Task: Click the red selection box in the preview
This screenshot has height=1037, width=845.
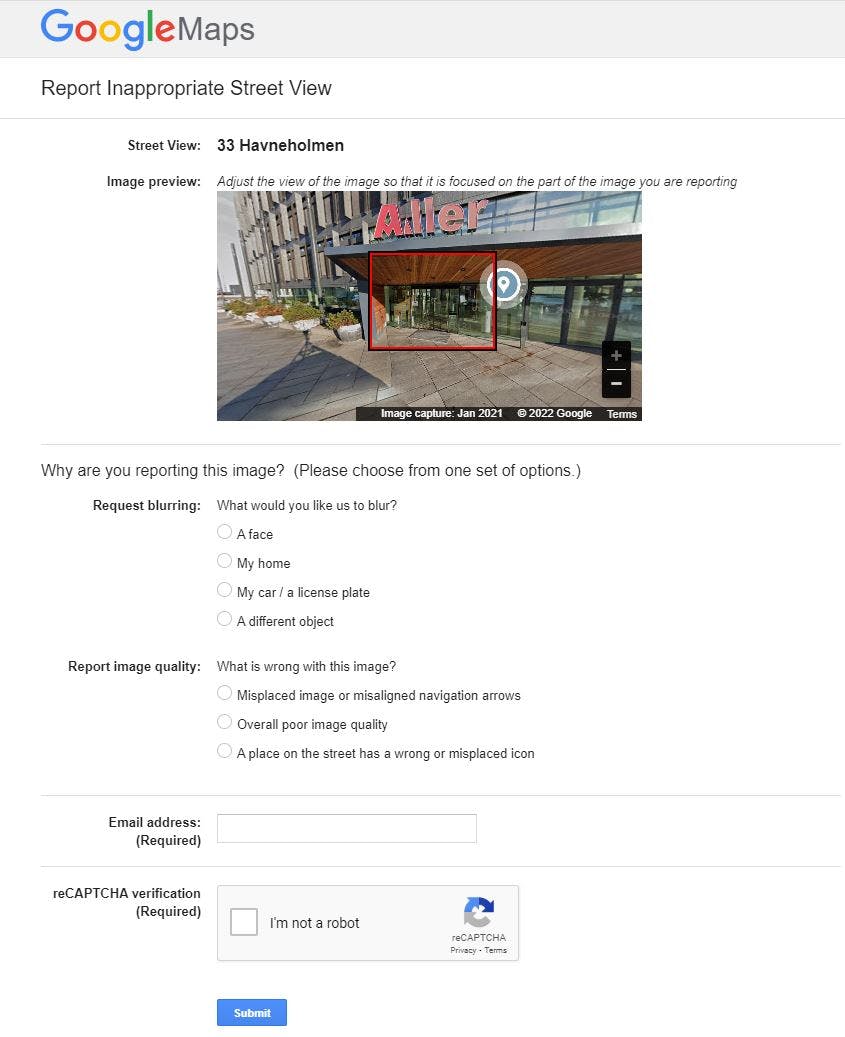Action: (x=431, y=300)
